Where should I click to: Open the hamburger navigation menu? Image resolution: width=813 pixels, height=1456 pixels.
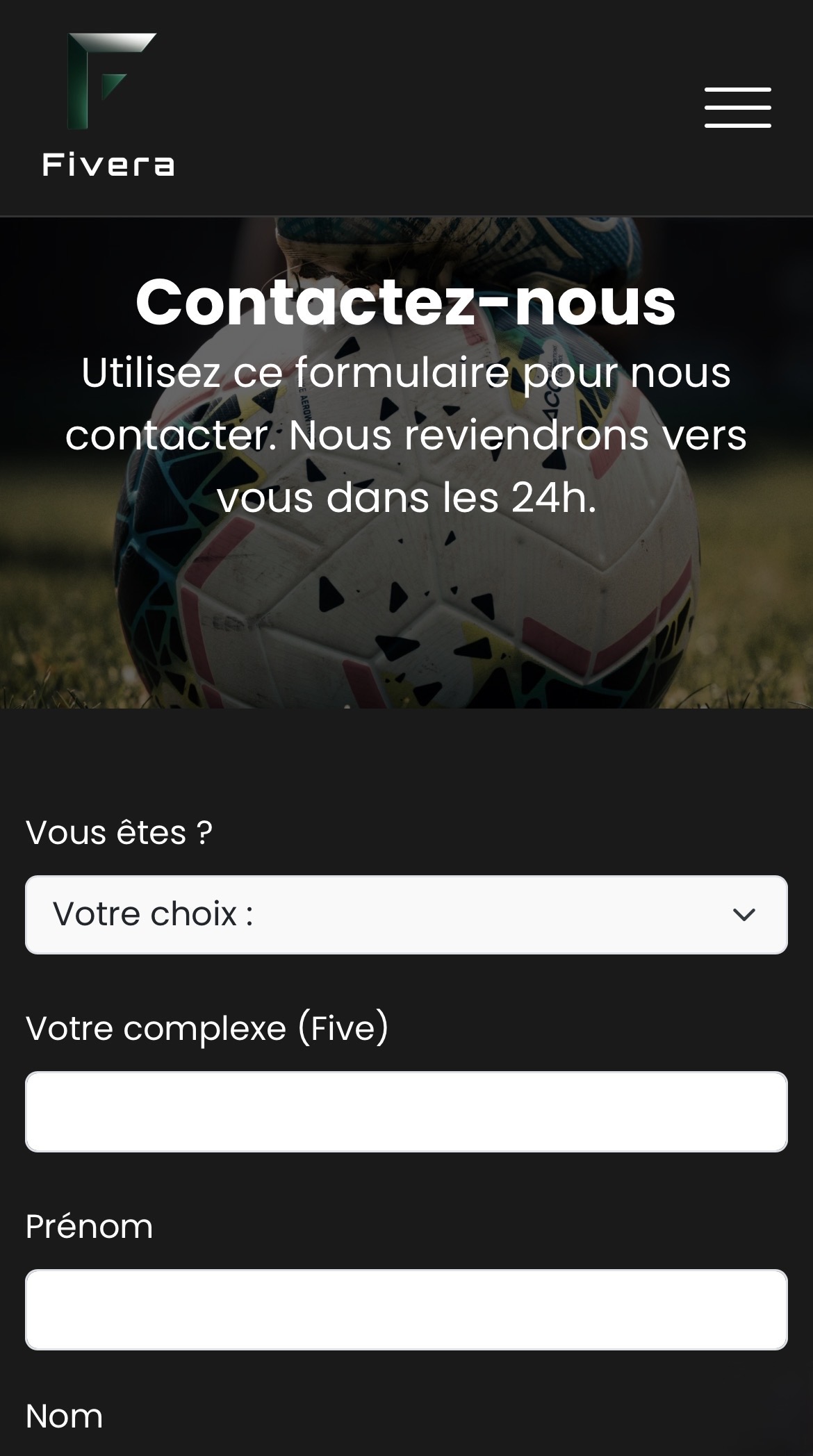pyautogui.click(x=737, y=108)
